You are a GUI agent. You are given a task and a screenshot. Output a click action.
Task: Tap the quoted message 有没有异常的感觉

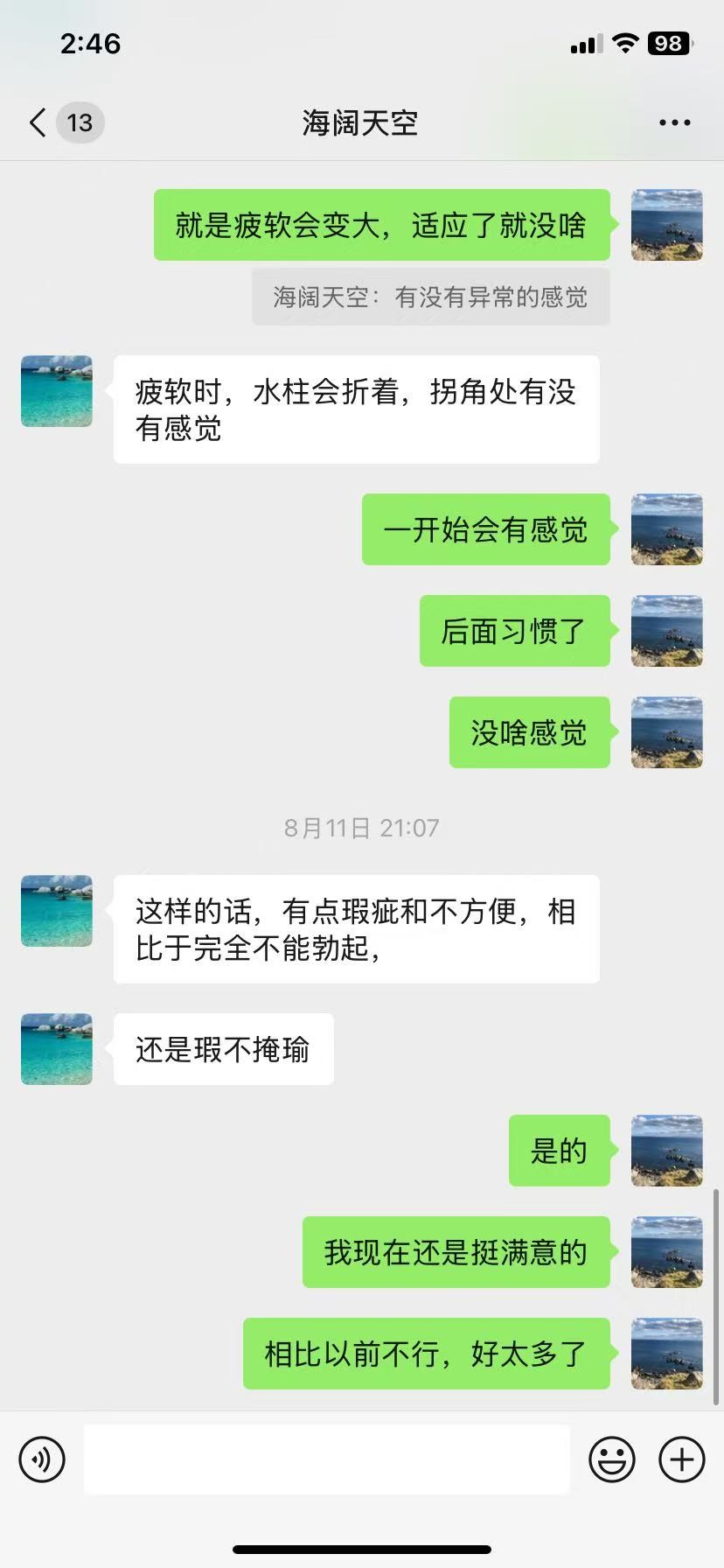430,297
